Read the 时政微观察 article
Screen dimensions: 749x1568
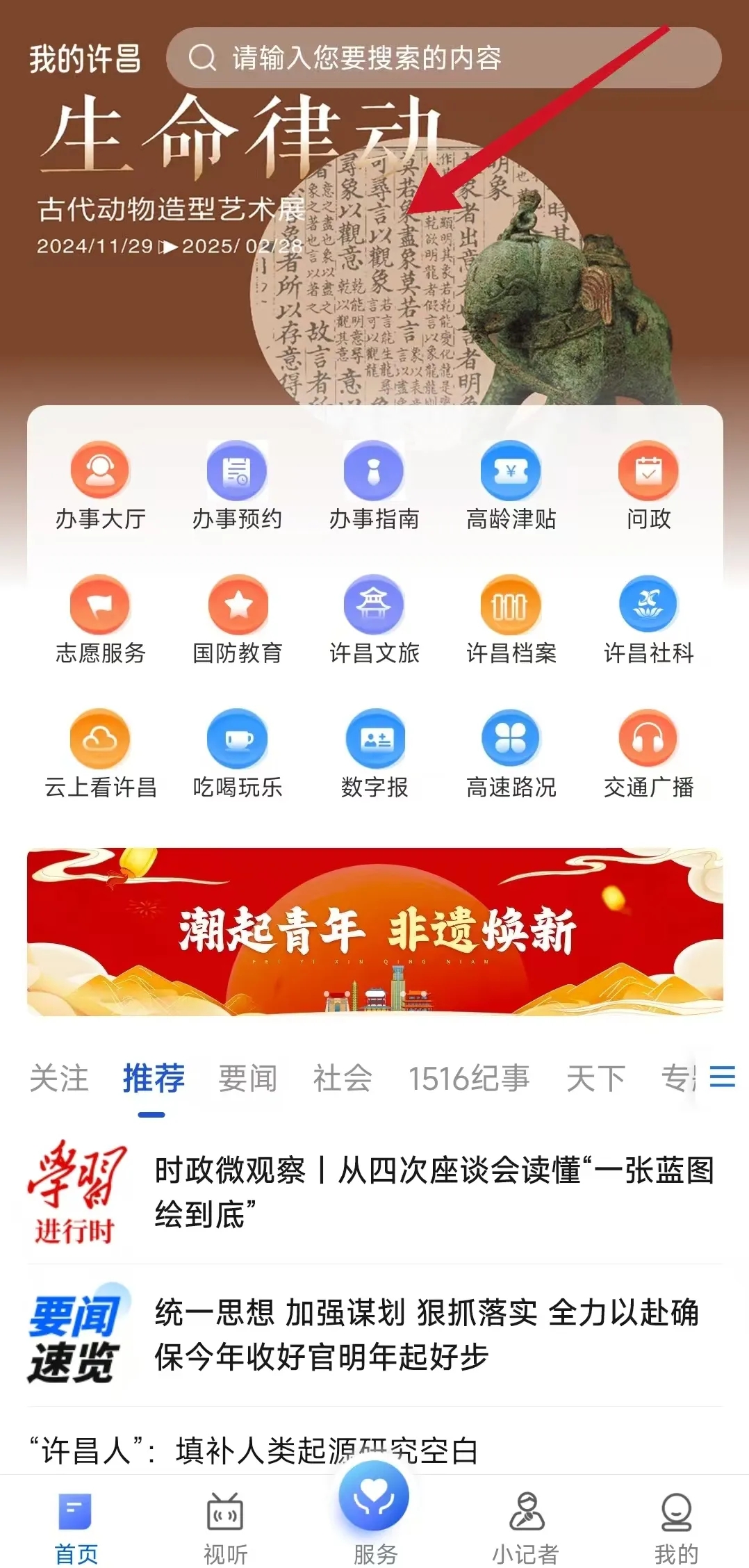(x=434, y=1192)
